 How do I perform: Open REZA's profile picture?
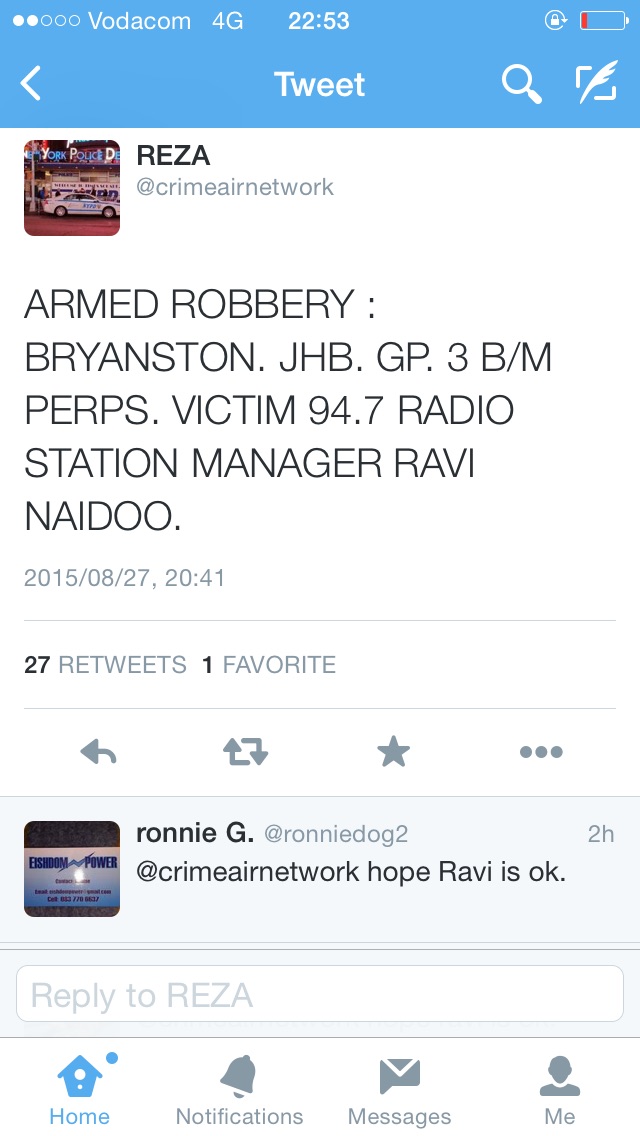[72, 188]
